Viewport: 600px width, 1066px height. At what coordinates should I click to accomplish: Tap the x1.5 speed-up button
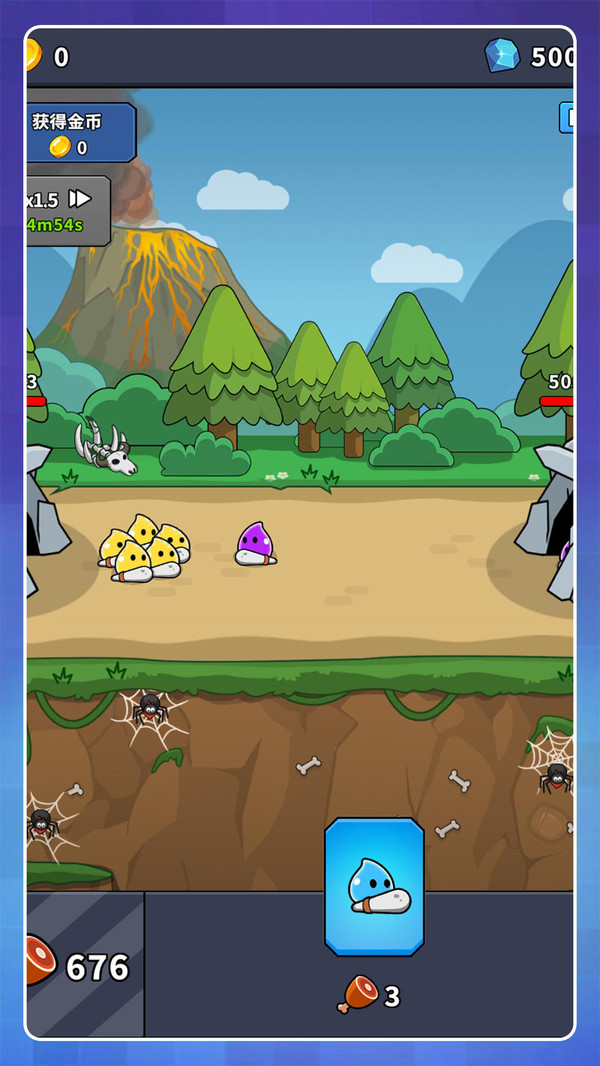[66, 210]
